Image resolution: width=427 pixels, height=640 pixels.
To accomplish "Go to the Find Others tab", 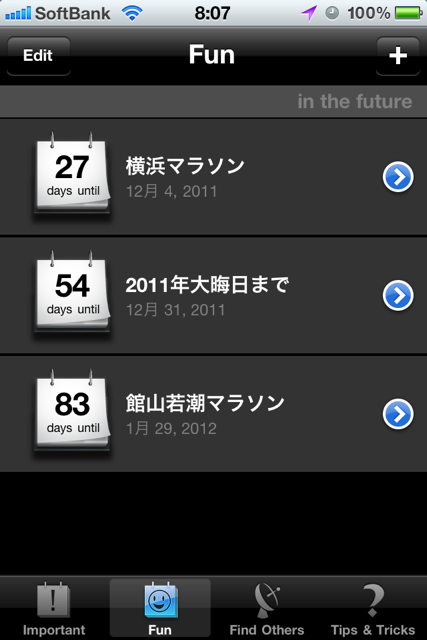I will point(267,609).
